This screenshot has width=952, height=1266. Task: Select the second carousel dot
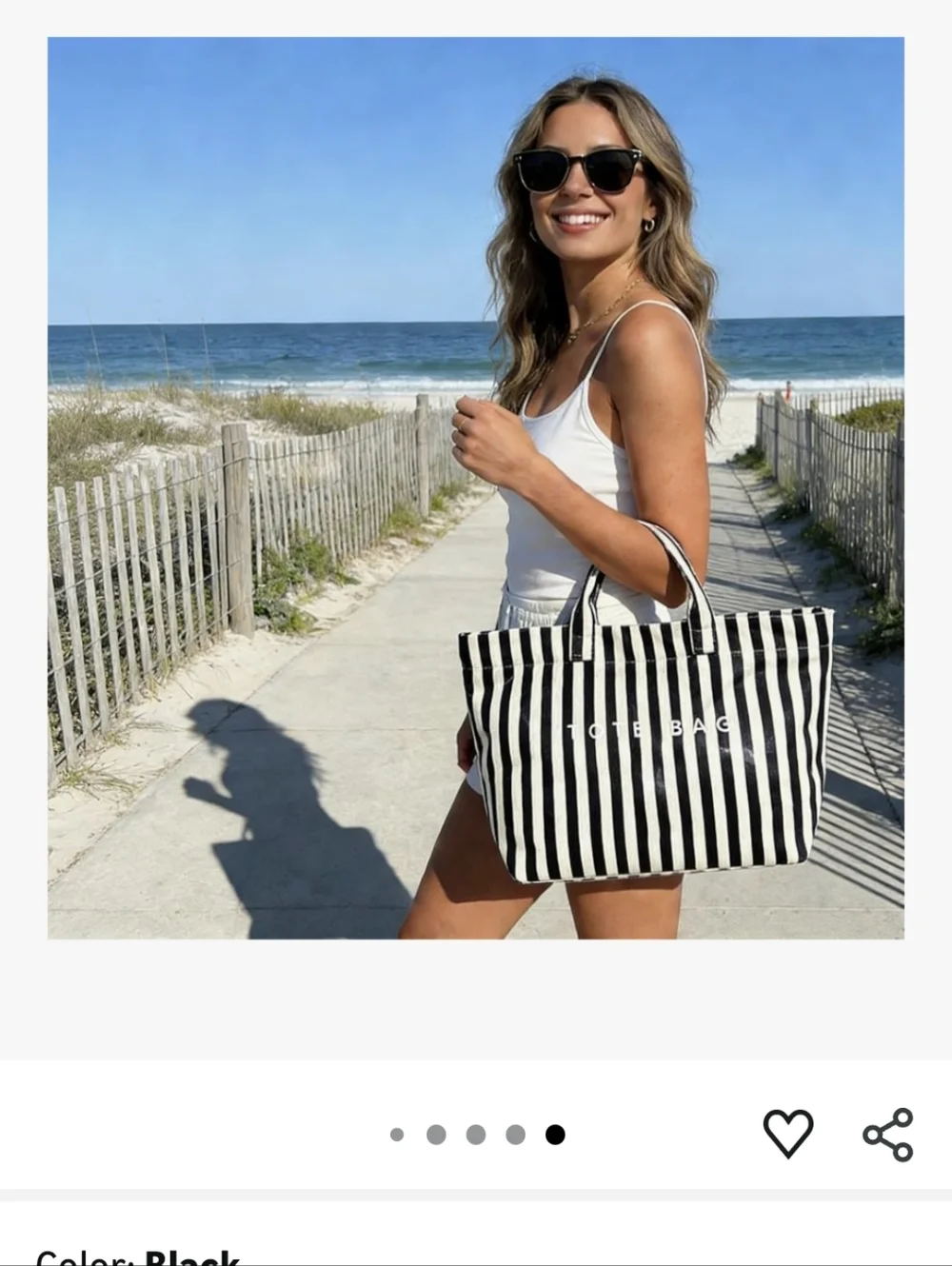click(x=436, y=1134)
